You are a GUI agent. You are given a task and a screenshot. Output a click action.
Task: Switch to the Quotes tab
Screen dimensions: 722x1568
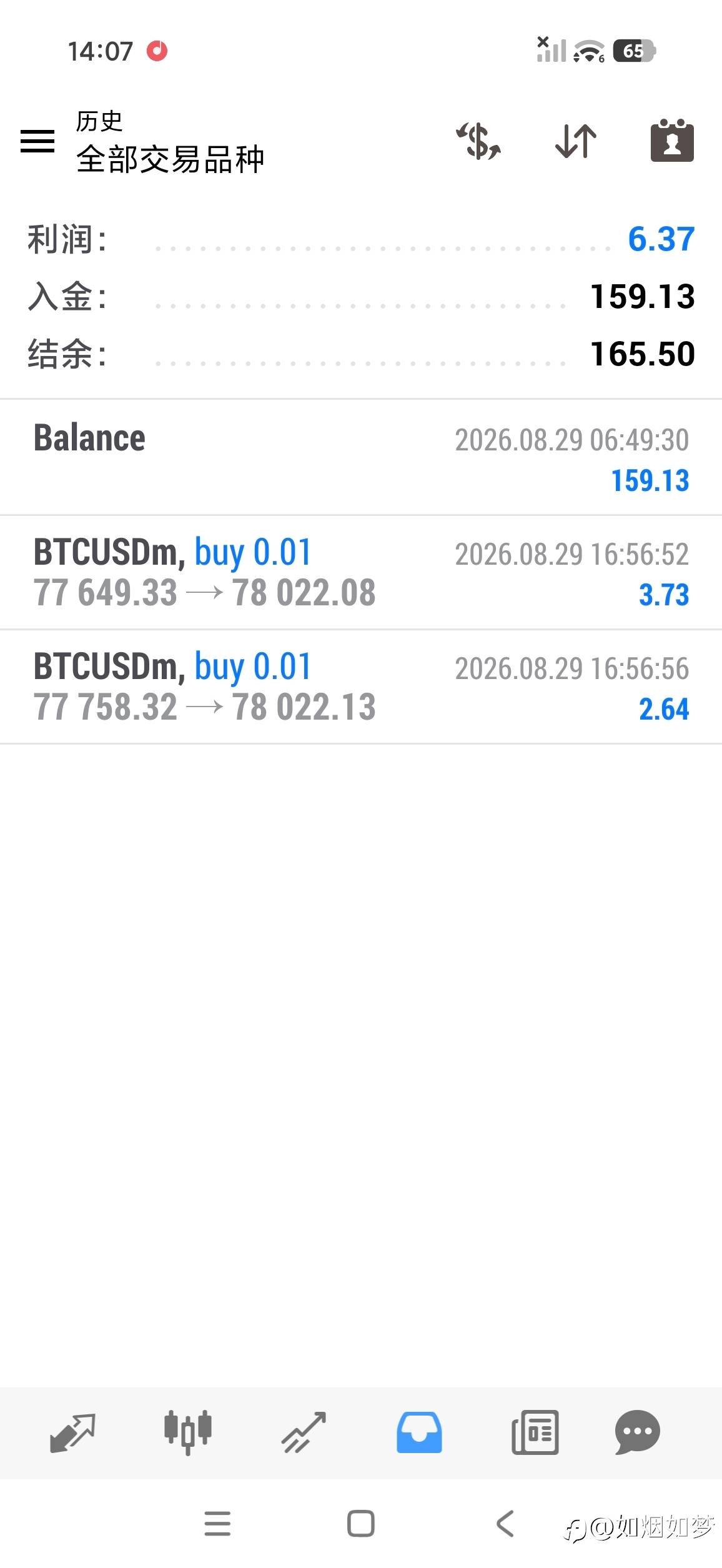72,1432
